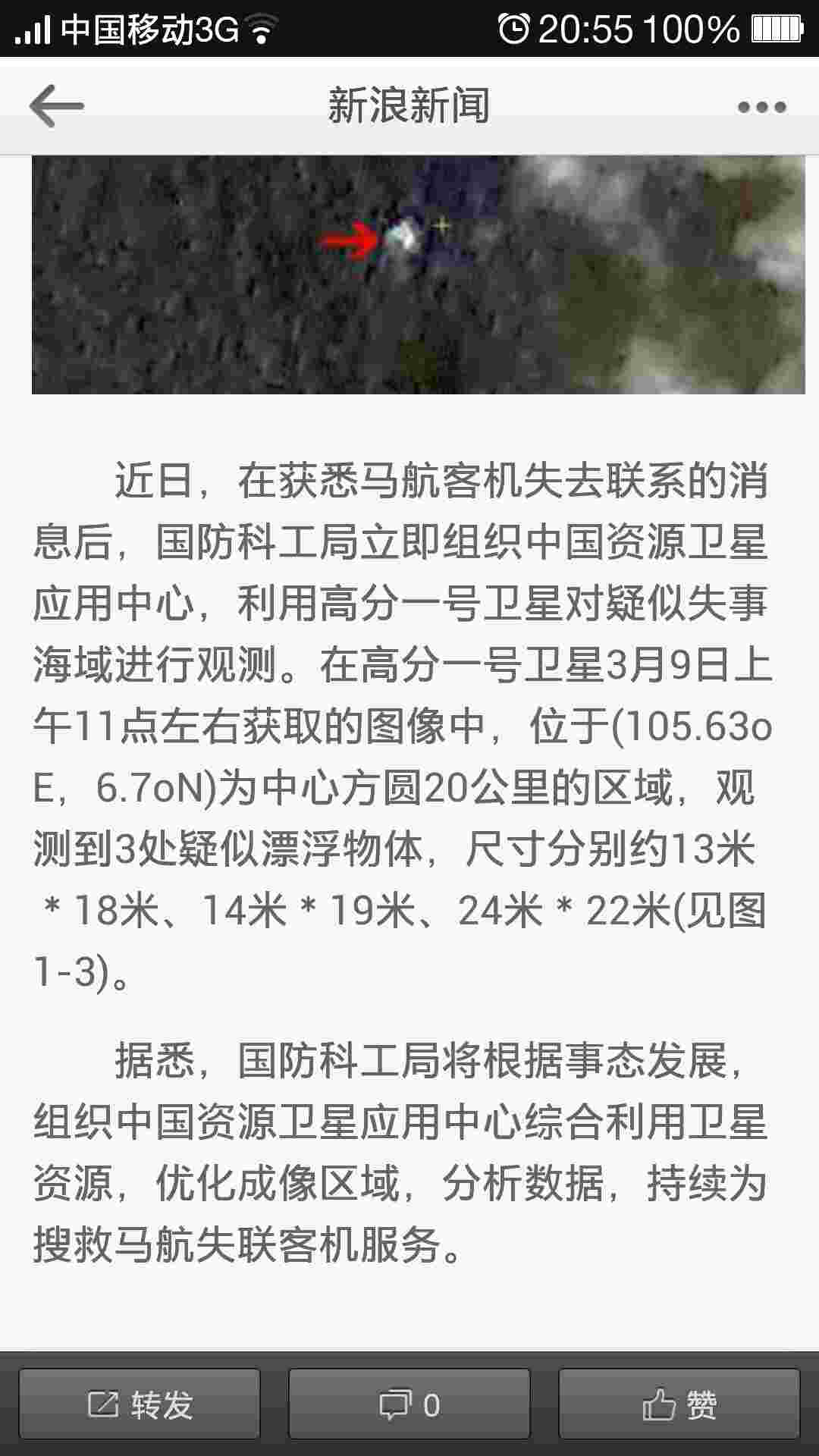Viewport: 819px width, 1456px height.
Task: Open the satellite image in the article
Action: click(x=418, y=275)
